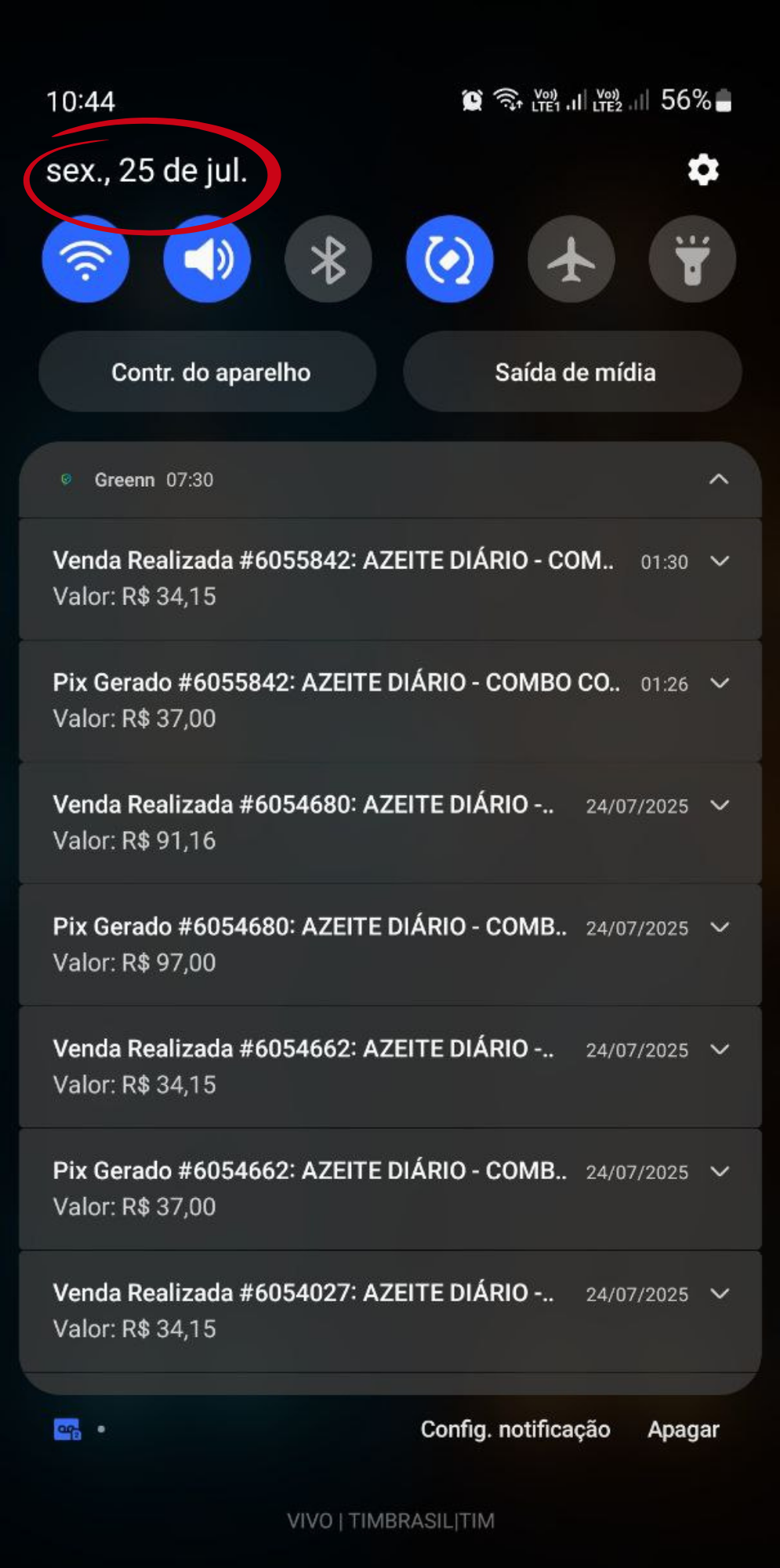Open Venda Realizada #6054680 notification
This screenshot has height=1568, width=780.
390,822
